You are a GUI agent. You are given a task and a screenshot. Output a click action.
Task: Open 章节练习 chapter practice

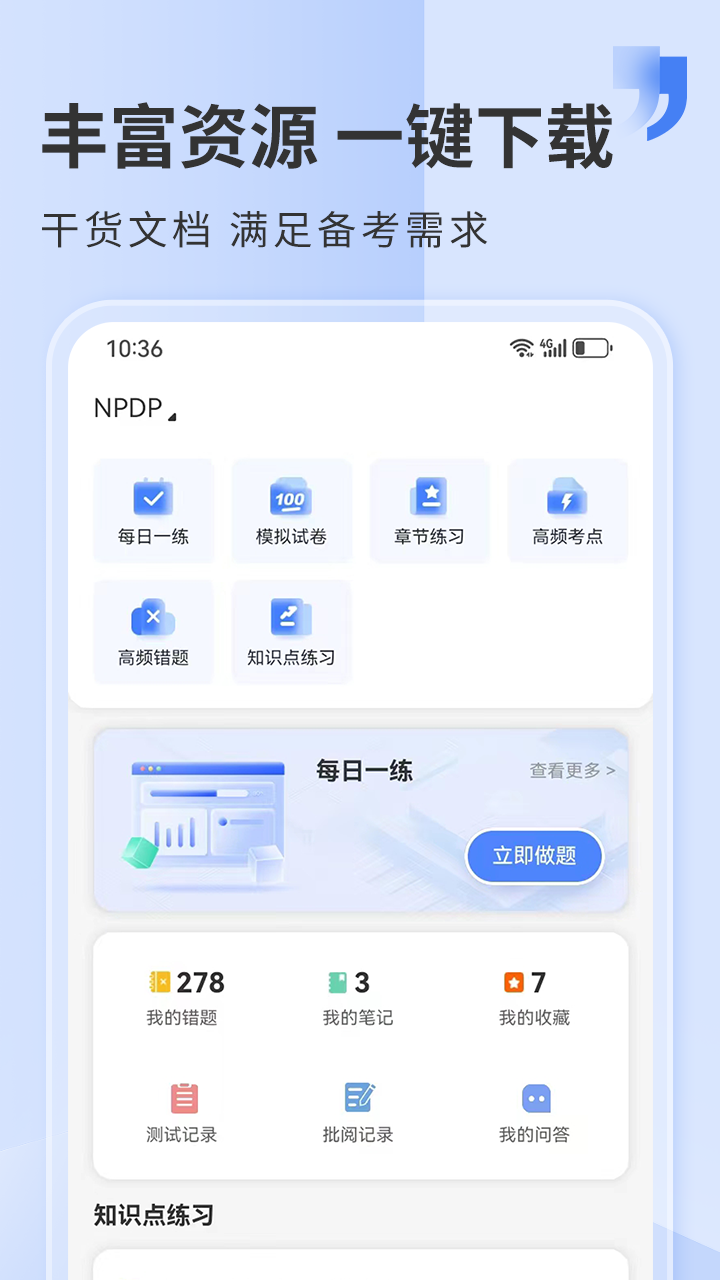(429, 510)
